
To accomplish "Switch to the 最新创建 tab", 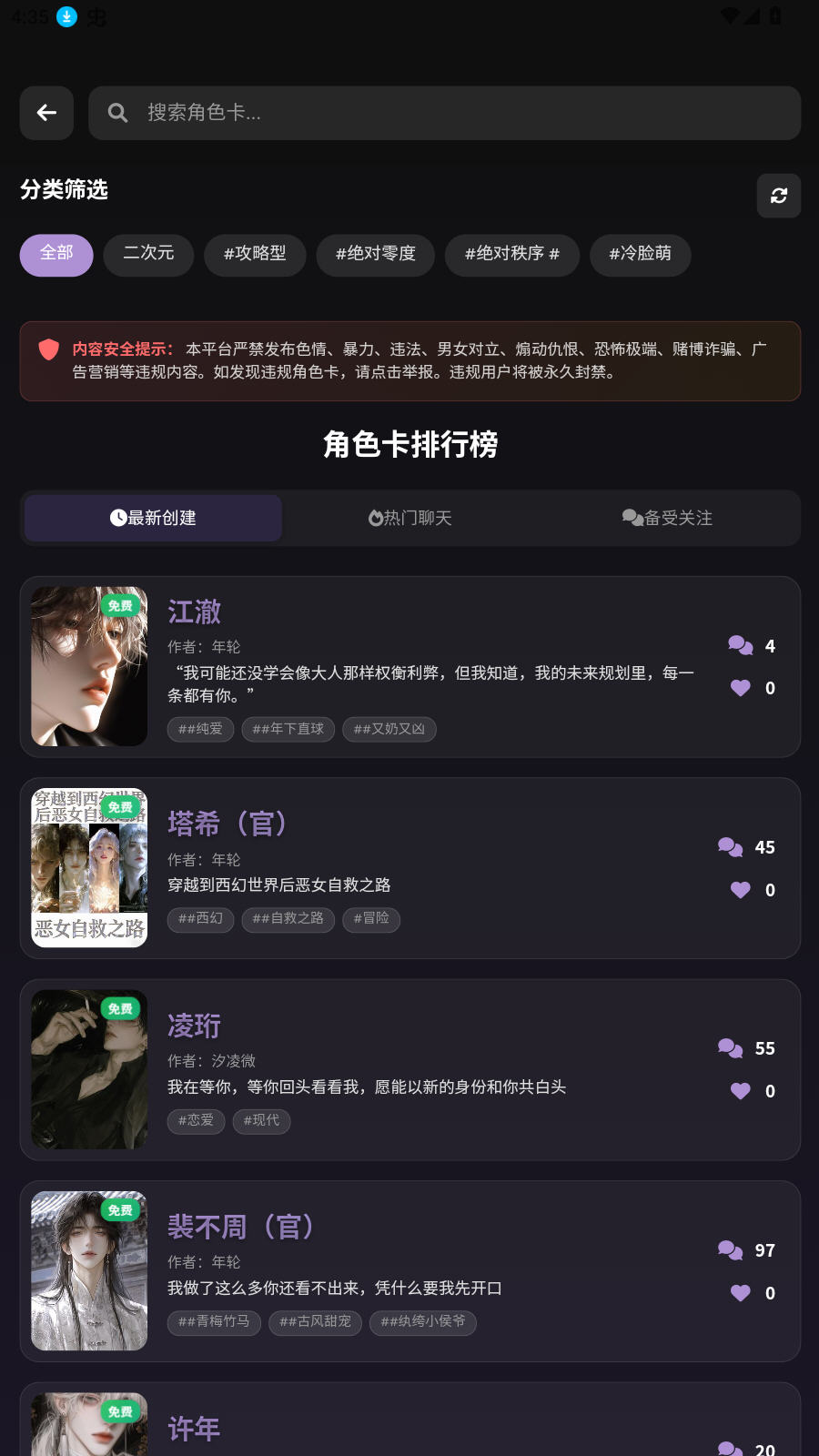I will coord(152,518).
